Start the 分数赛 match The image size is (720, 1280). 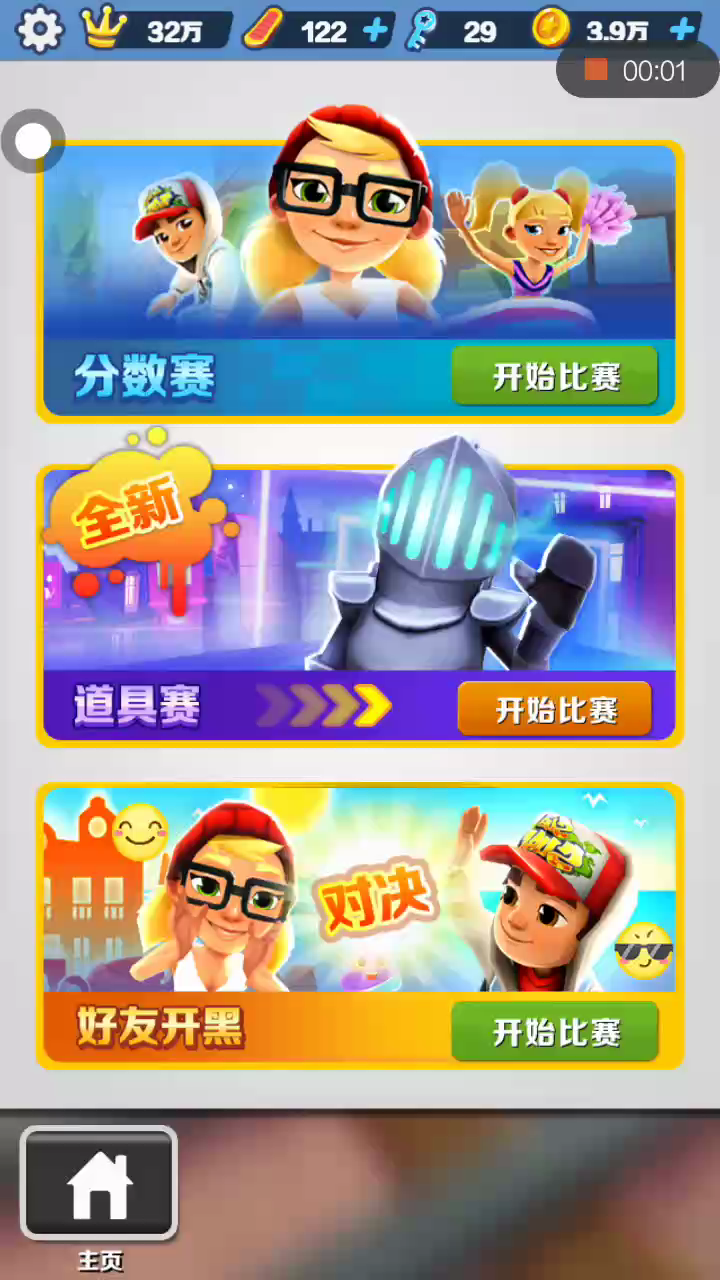coord(555,377)
